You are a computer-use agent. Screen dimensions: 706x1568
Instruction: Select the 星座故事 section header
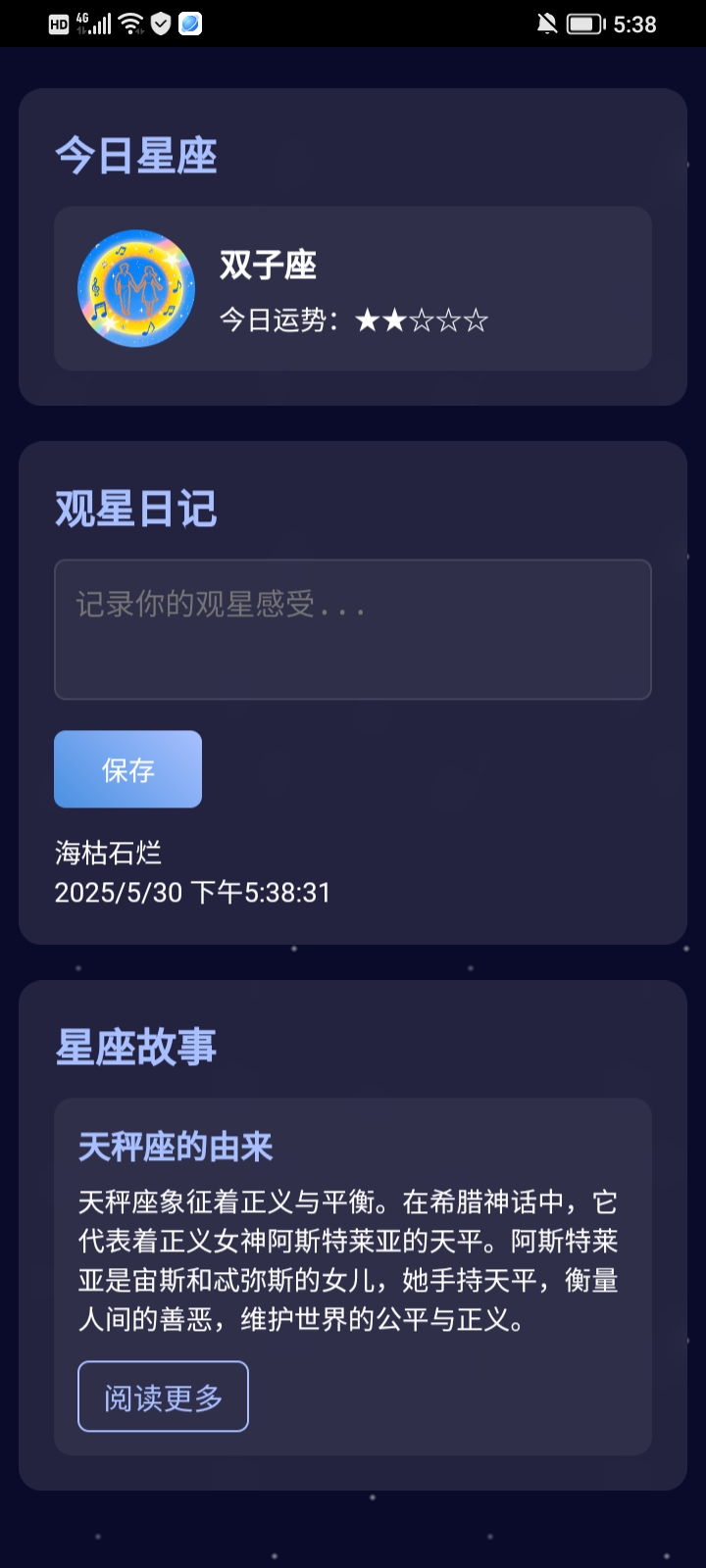click(x=135, y=1047)
